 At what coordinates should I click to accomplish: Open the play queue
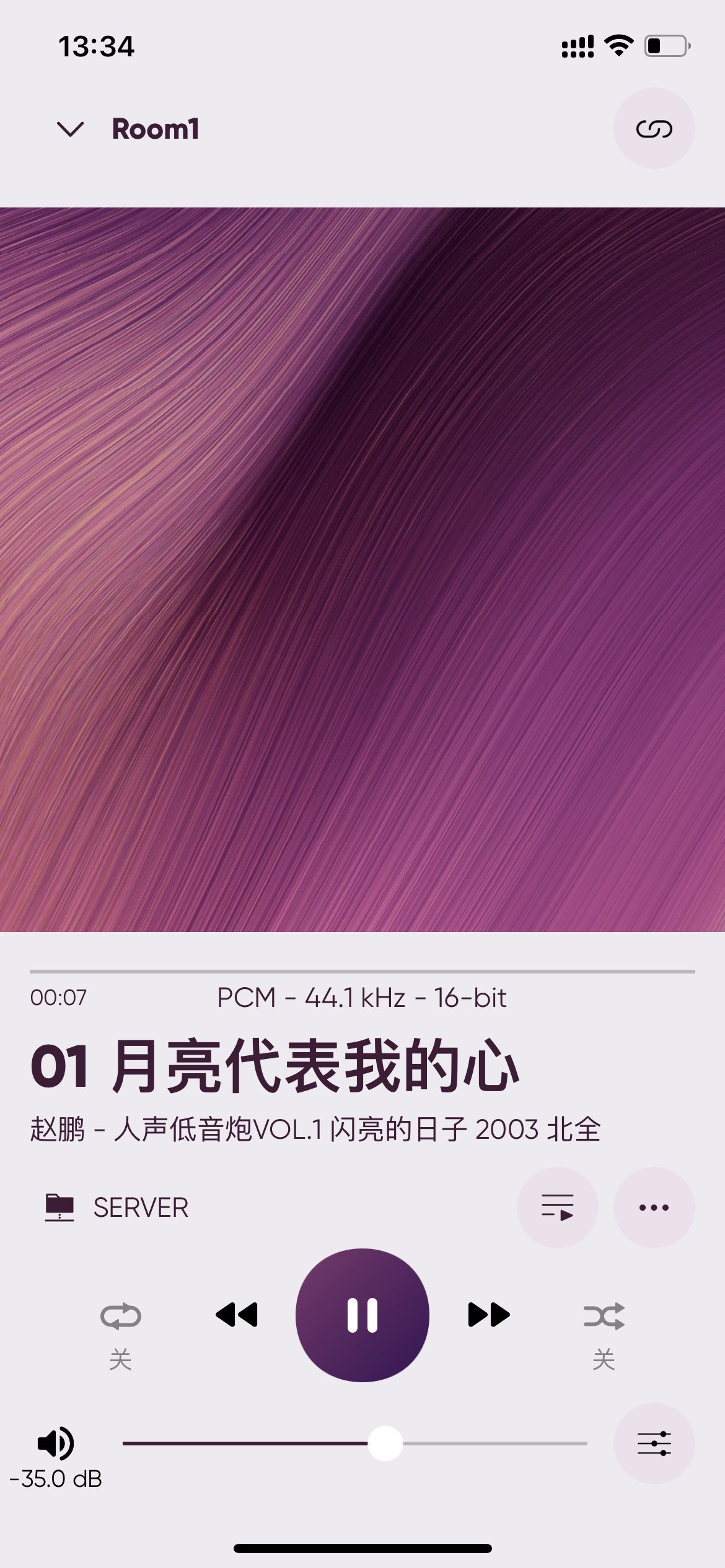point(557,1207)
